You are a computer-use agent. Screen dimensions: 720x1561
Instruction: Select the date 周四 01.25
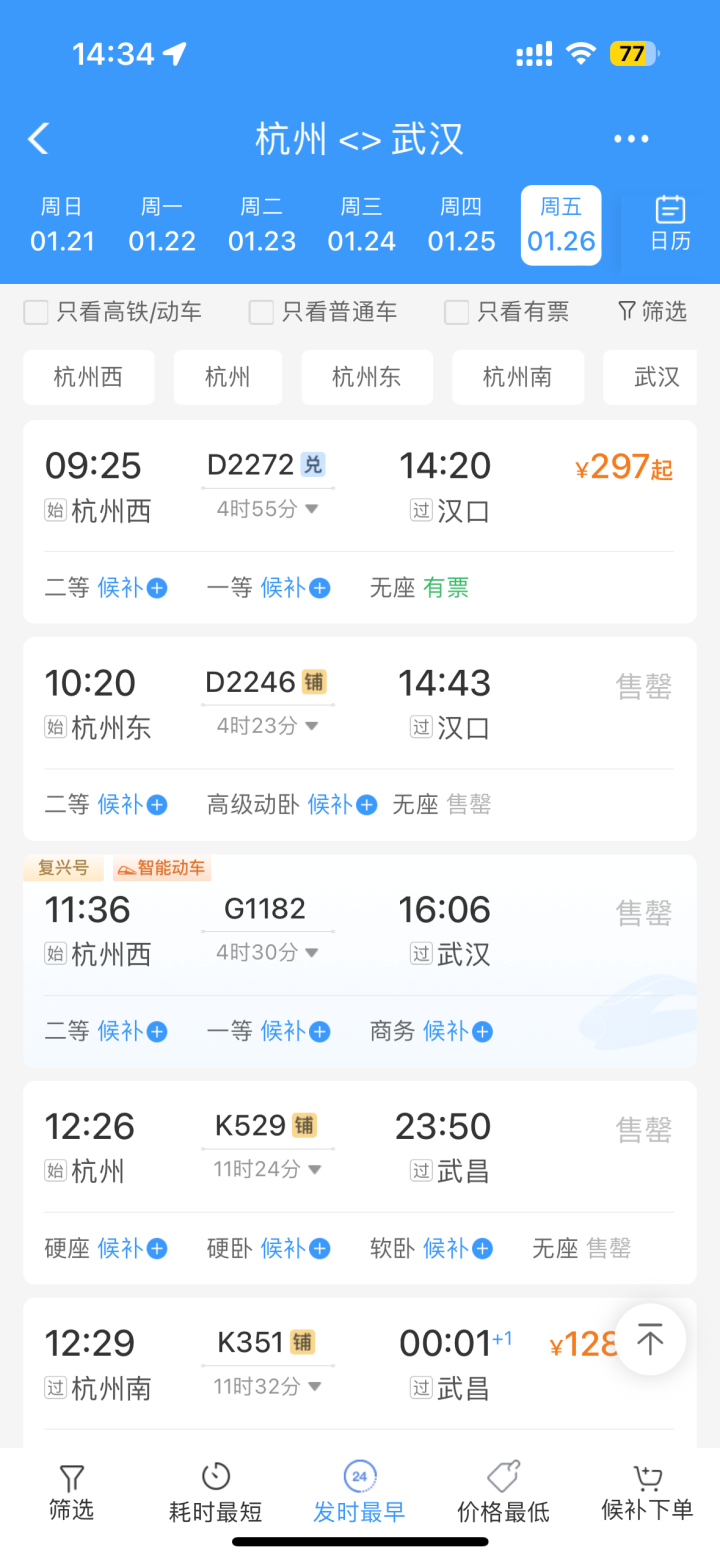[x=461, y=225]
